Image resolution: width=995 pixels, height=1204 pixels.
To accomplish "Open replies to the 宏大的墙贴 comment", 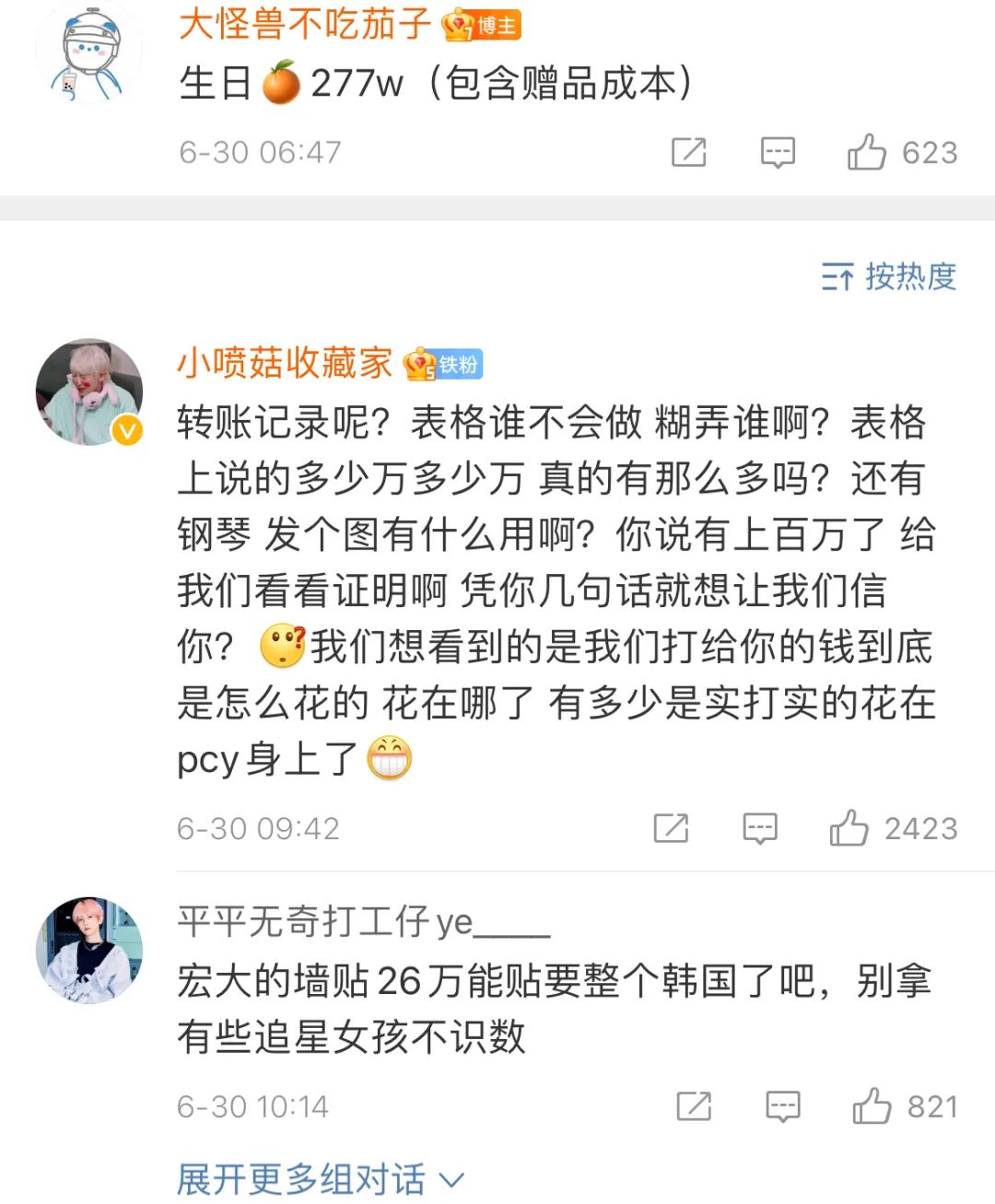I will pyautogui.click(x=784, y=1106).
